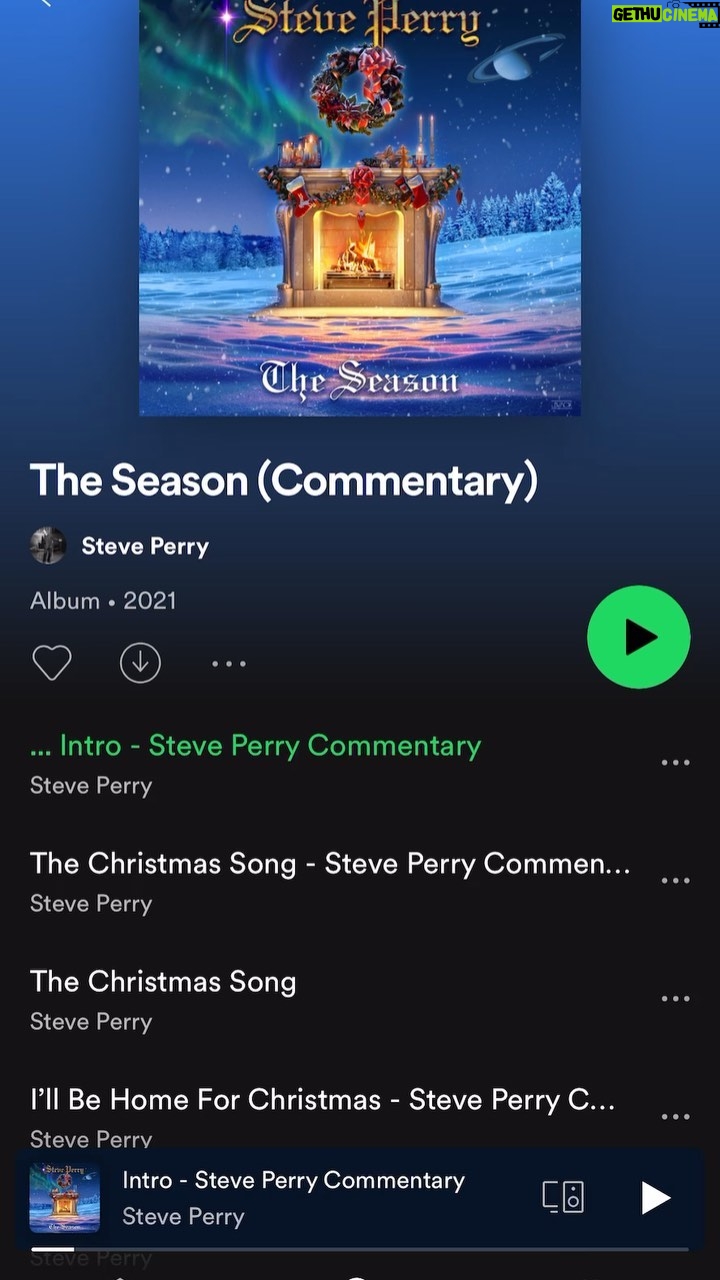Play The Christmas Song - Steve Perry Commentary
This screenshot has width=720, height=1280.
(330, 883)
